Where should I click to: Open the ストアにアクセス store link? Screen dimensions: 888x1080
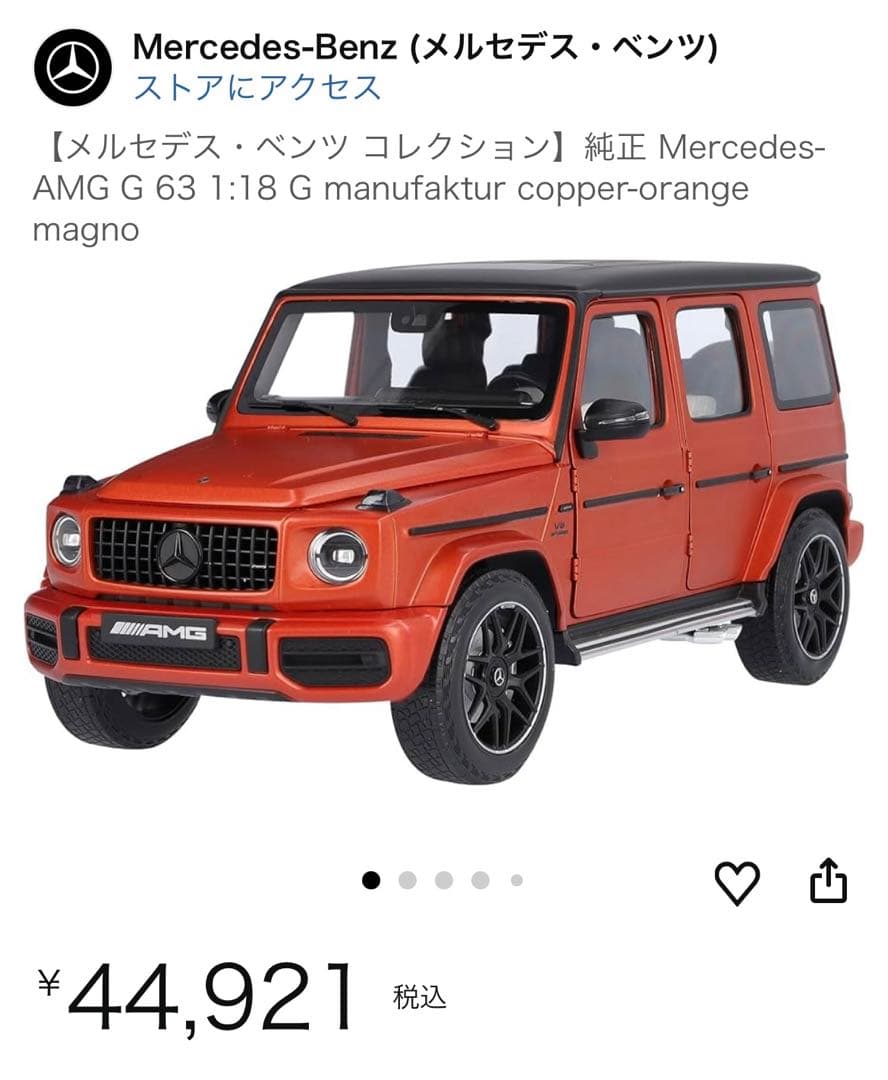[257, 87]
